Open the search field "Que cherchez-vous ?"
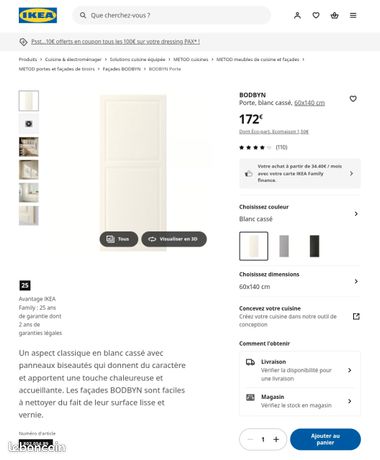Screen dimensions: 380x460 coord(171,15)
